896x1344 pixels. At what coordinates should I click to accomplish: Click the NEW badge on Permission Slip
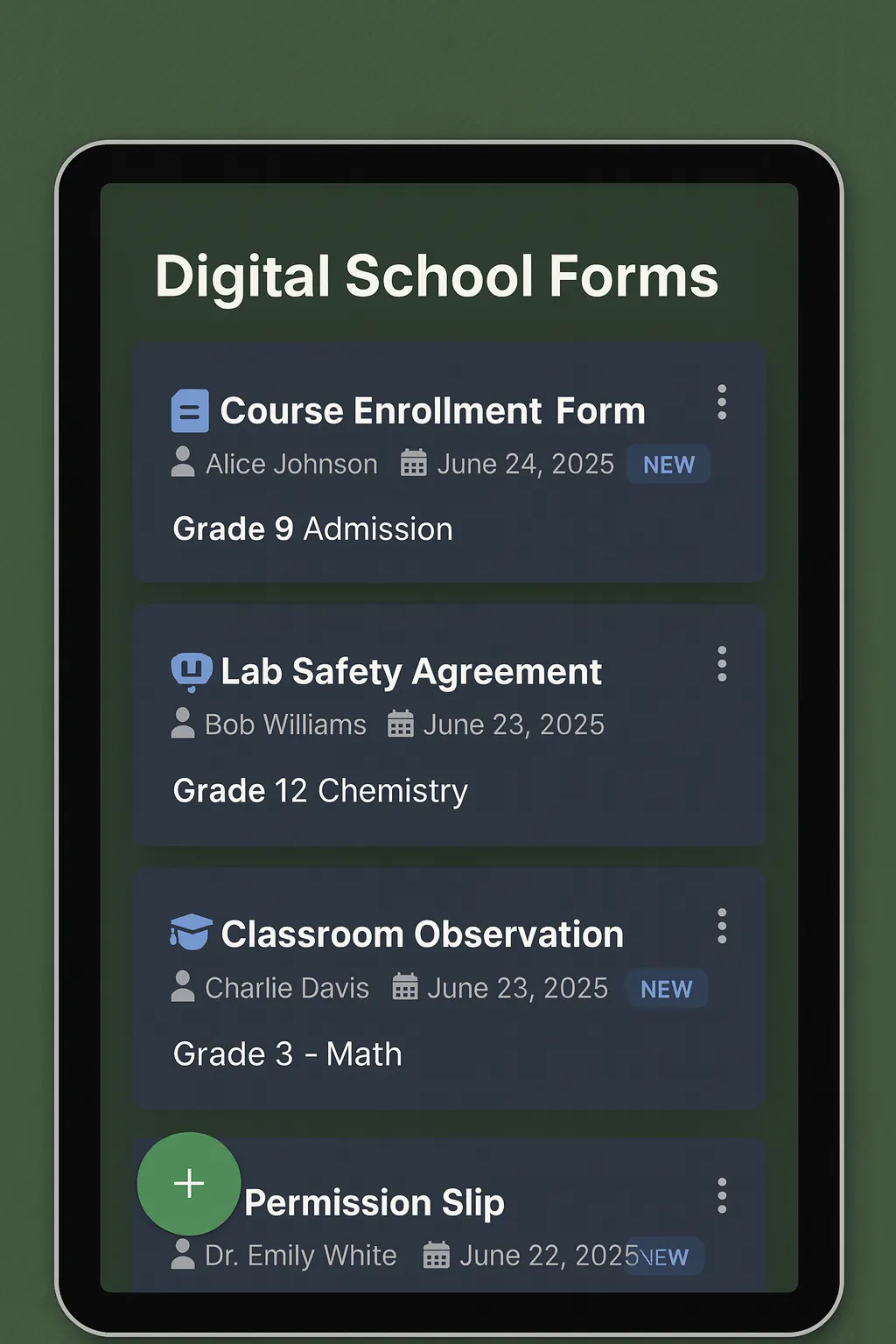click(665, 1256)
